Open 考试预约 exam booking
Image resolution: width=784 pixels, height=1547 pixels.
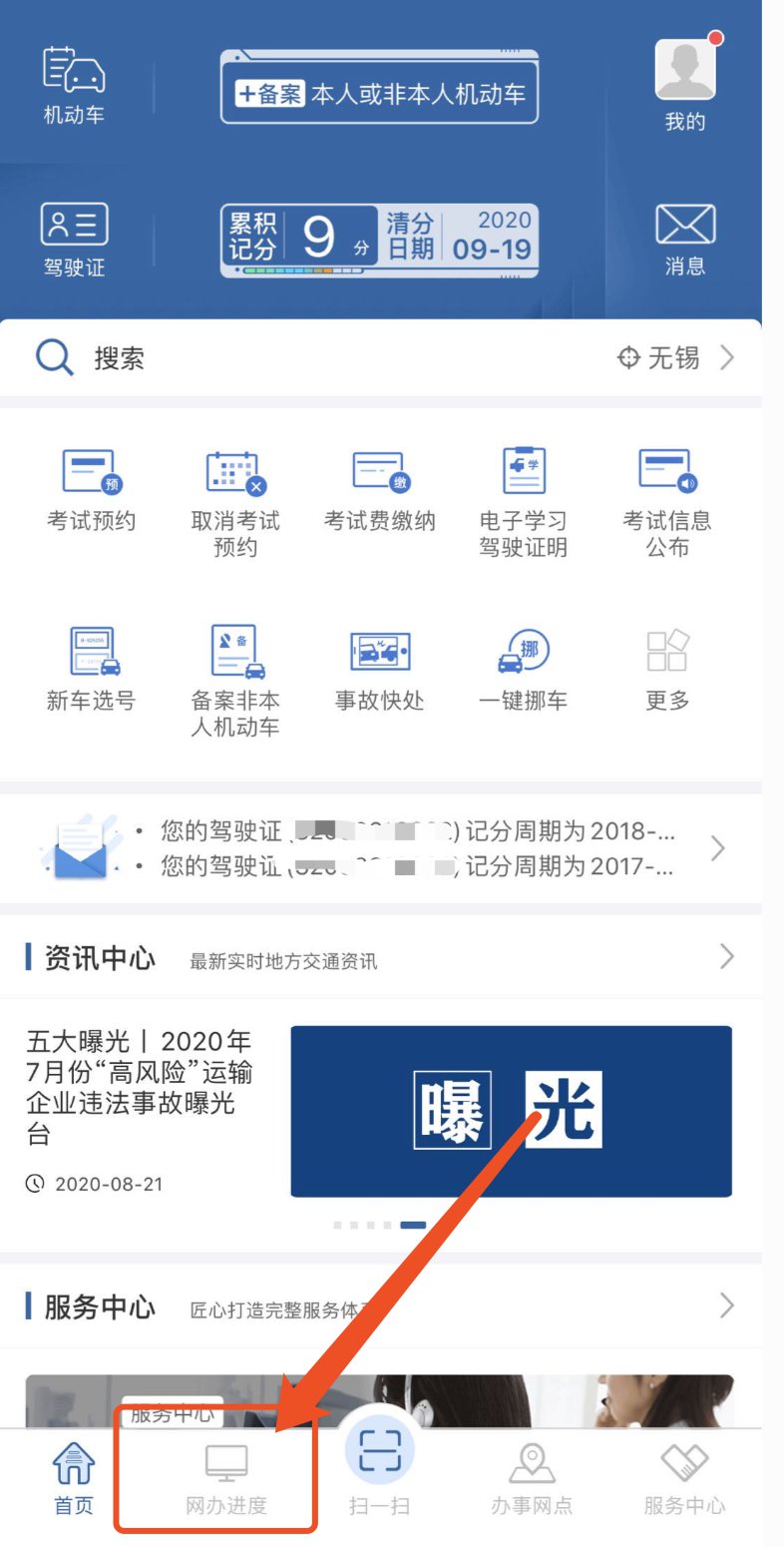(x=91, y=489)
